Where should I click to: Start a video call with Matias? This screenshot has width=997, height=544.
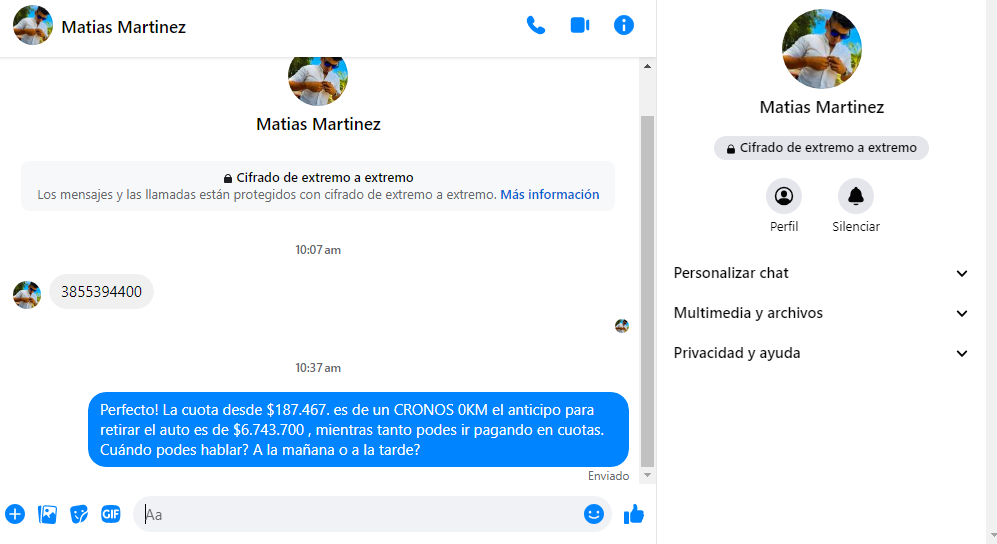coord(580,26)
